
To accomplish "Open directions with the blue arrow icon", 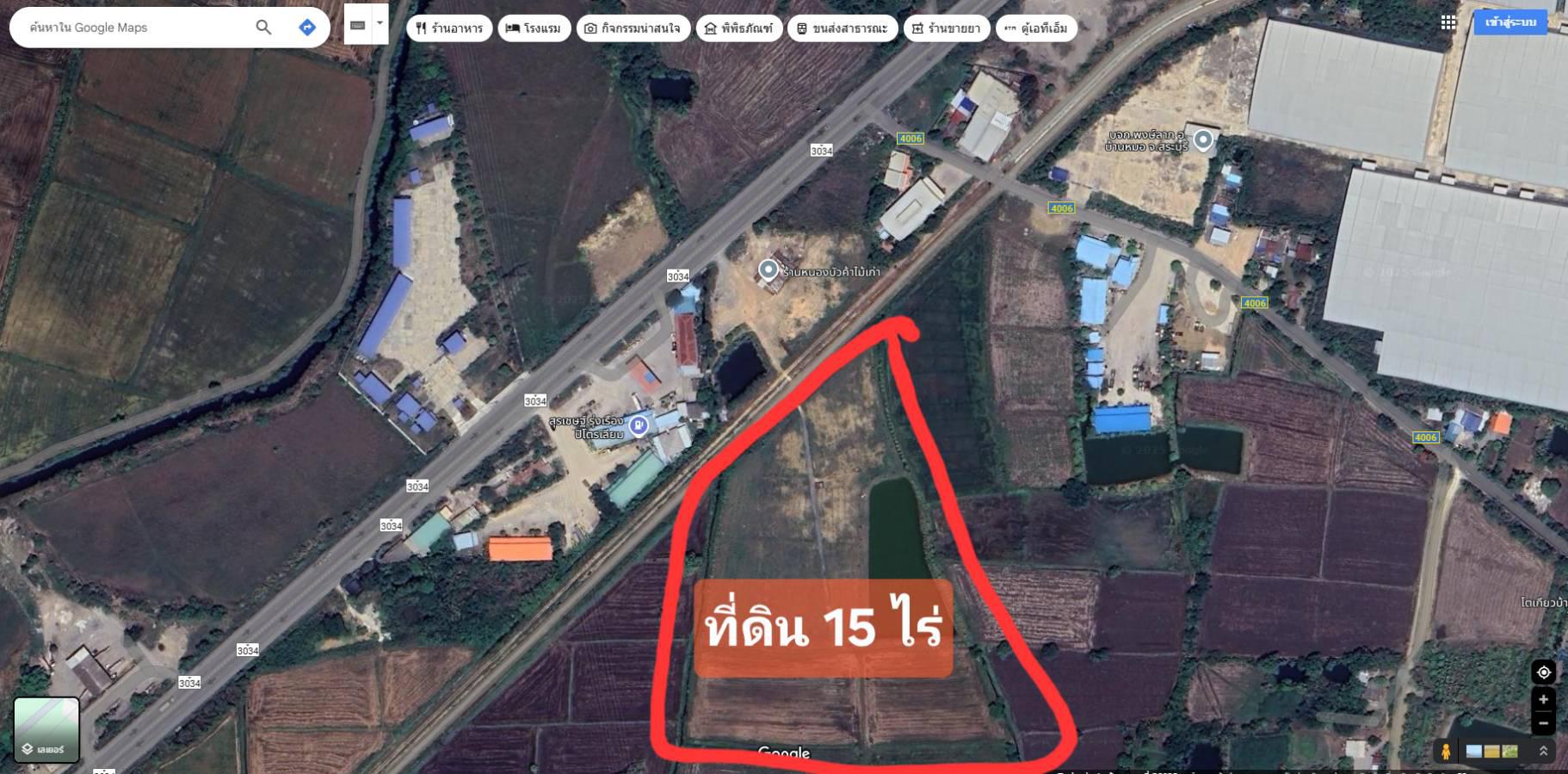I will 307,28.
